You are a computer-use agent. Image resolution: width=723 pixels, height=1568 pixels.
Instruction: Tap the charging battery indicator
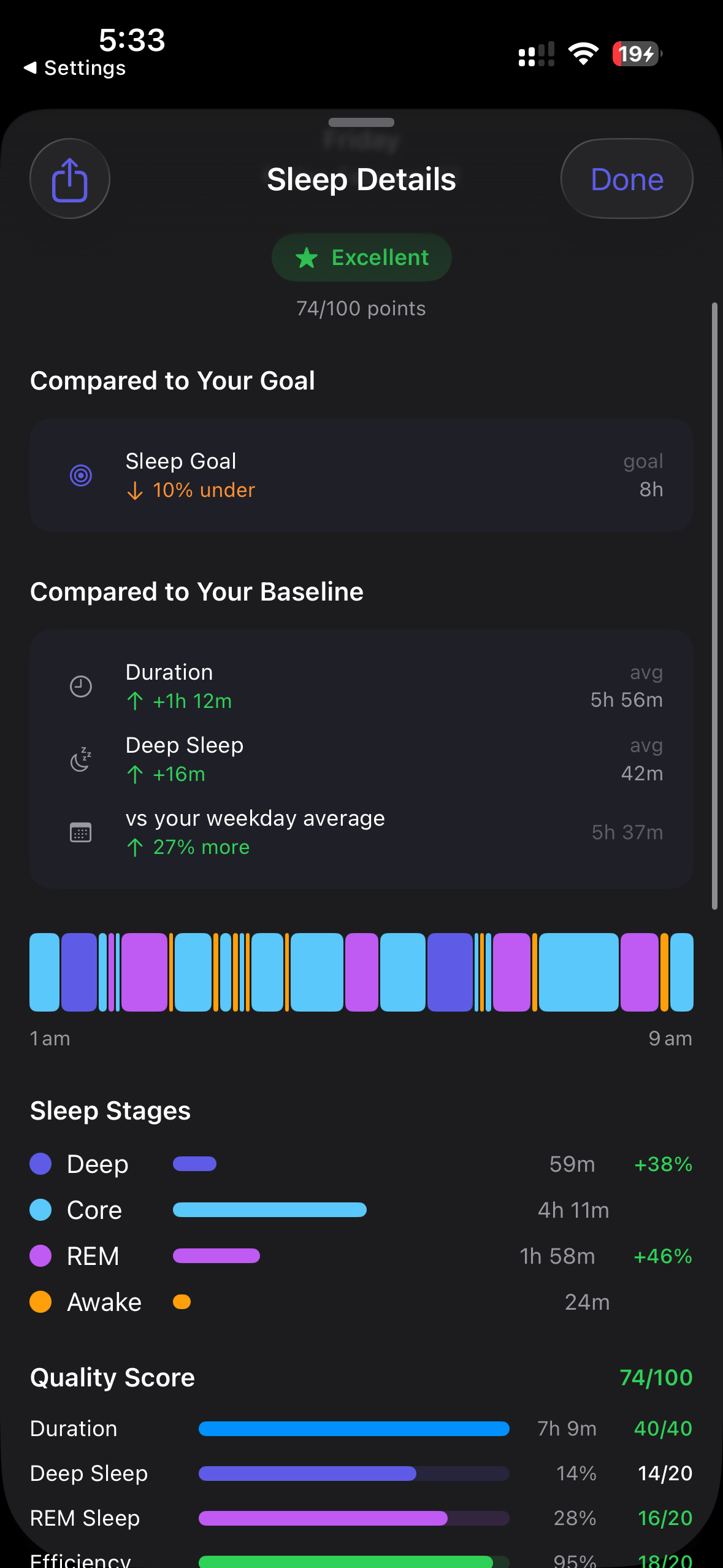coord(636,54)
